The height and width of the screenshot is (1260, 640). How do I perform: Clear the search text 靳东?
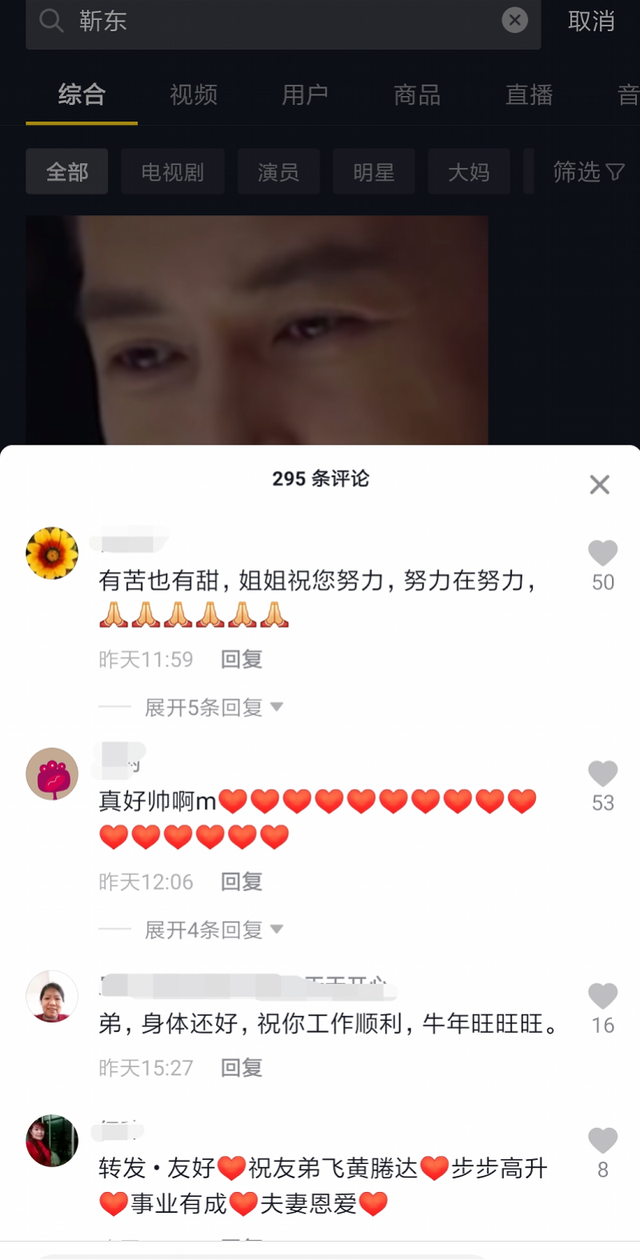[x=514, y=20]
